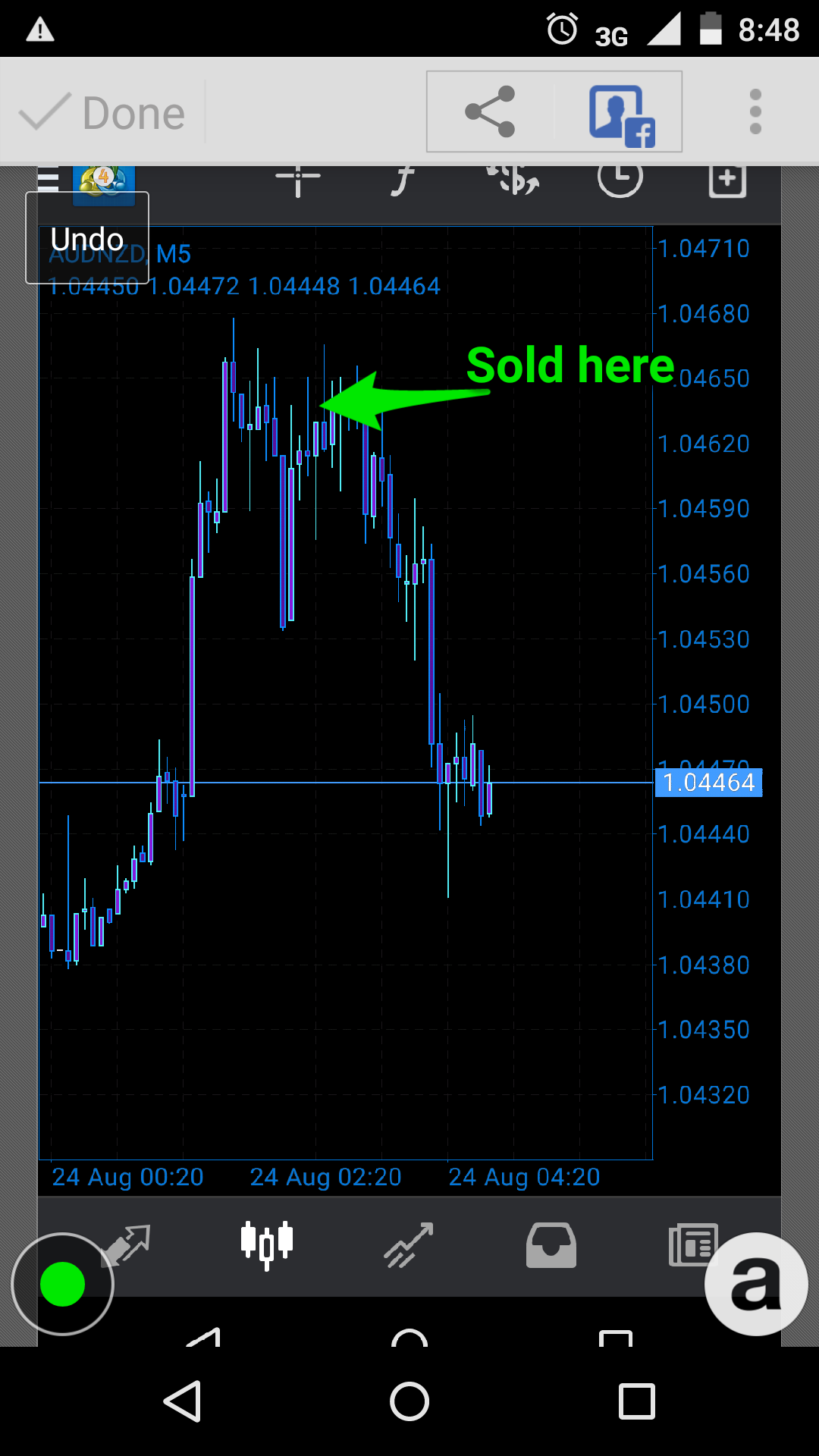Go back with system back button
This screenshot has width=819, height=1456.
point(183,1401)
